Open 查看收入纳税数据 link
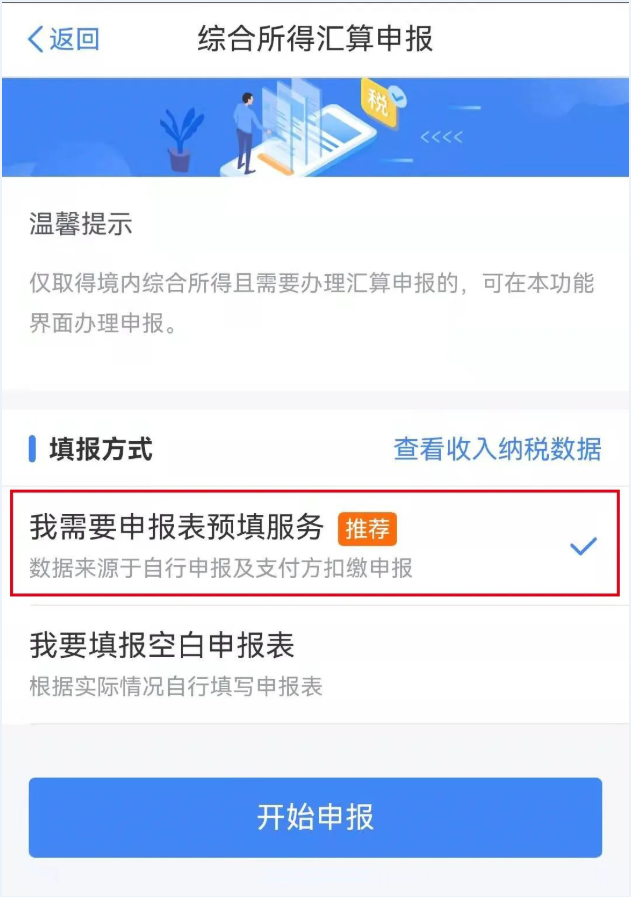The width and height of the screenshot is (631, 897). click(497, 449)
